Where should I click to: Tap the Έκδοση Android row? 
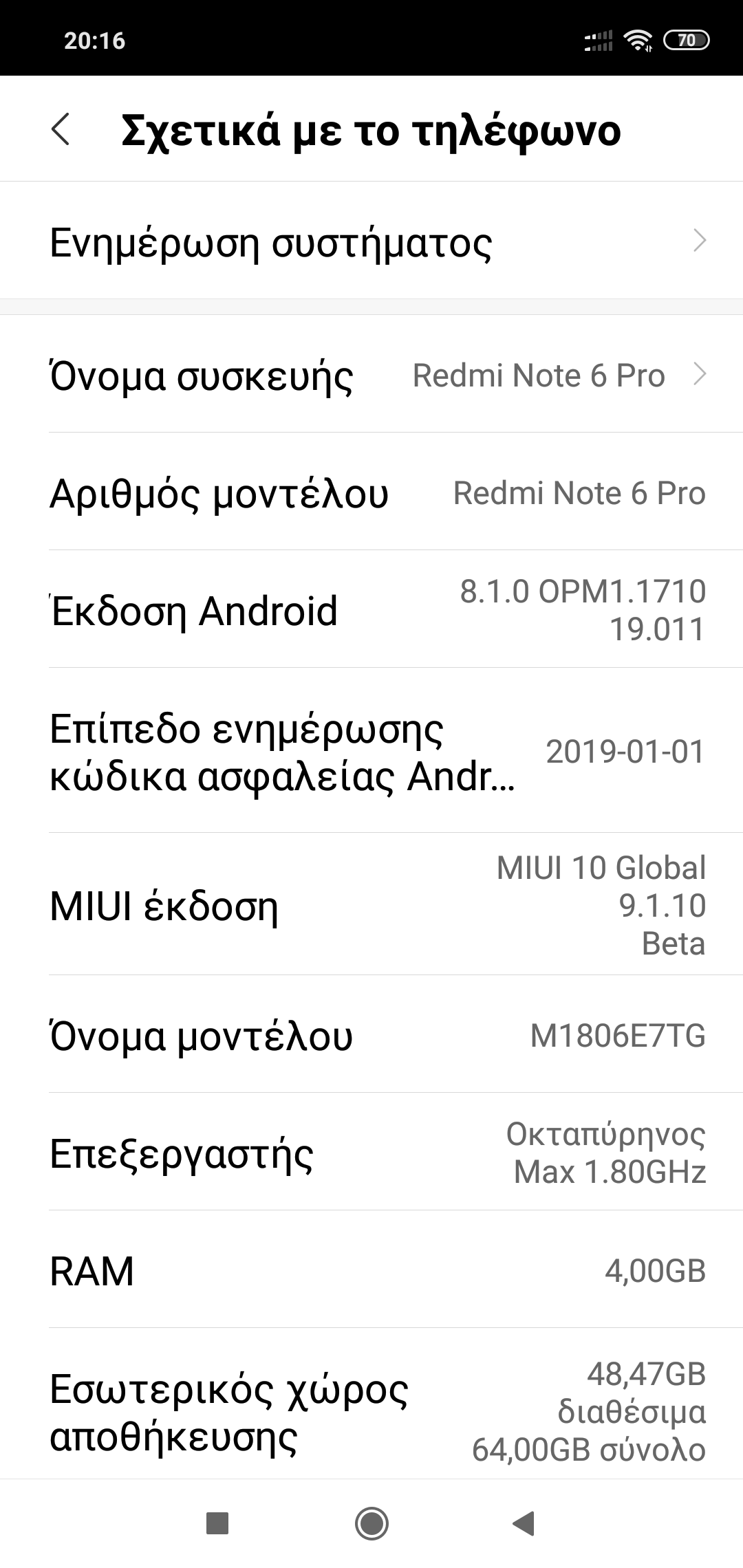coord(371,610)
